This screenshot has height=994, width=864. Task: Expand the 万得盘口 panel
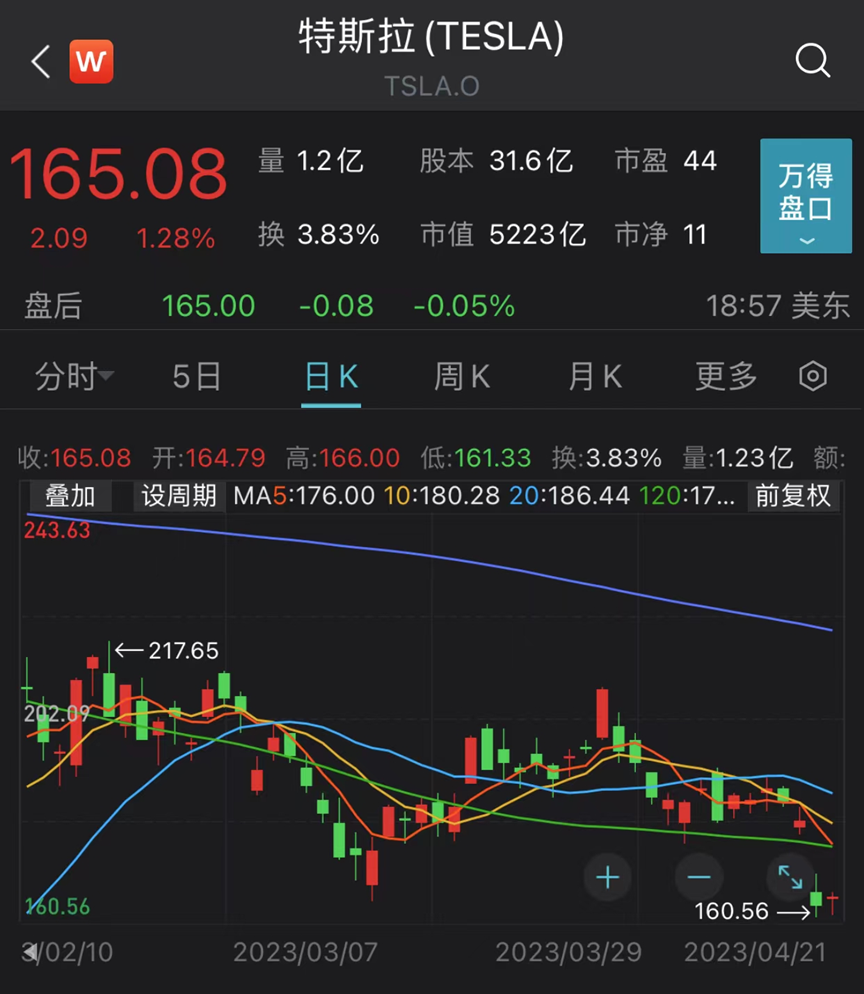805,196
